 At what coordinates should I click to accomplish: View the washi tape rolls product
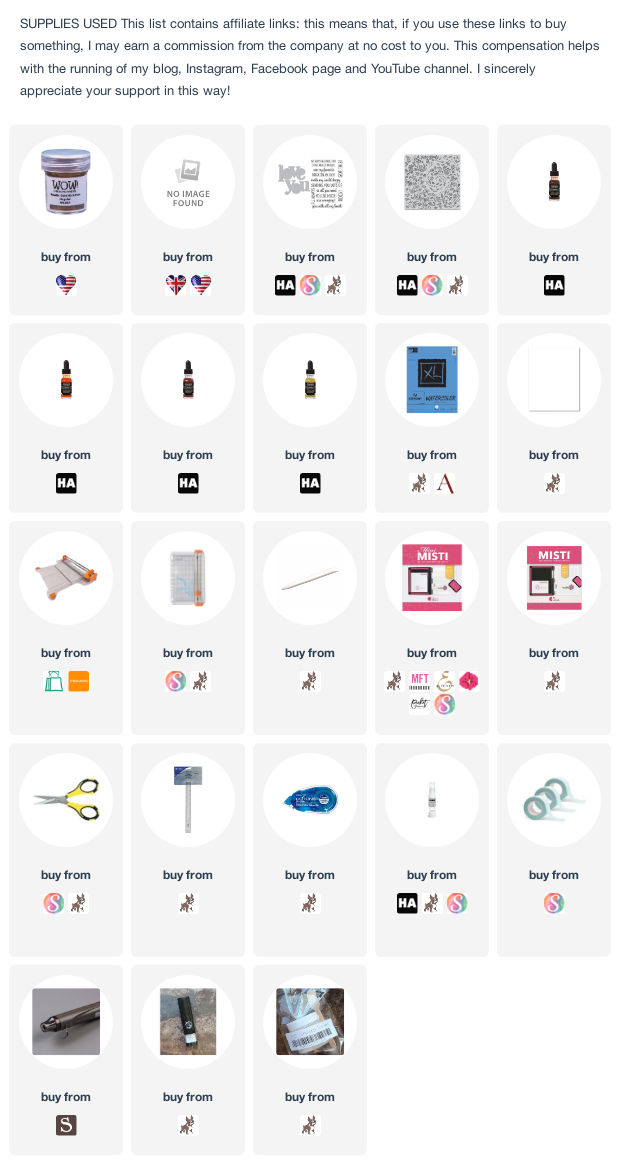coord(554,800)
